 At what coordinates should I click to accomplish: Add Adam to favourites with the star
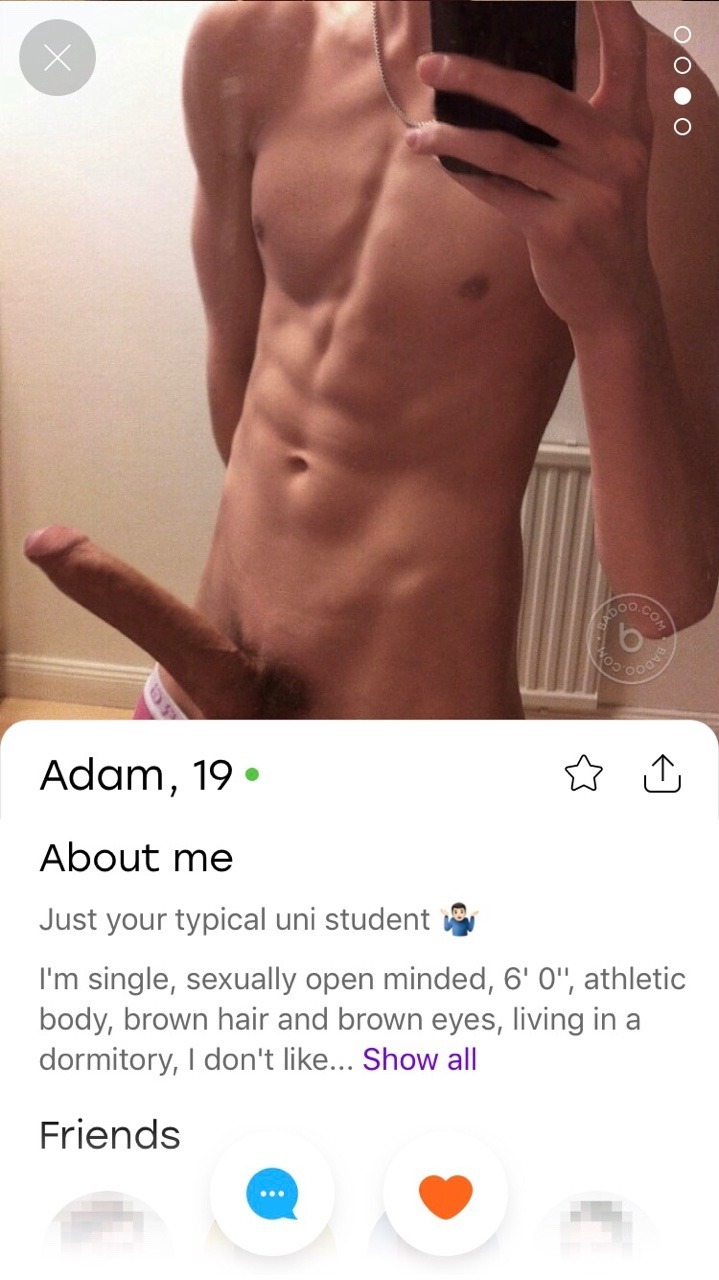coord(584,773)
